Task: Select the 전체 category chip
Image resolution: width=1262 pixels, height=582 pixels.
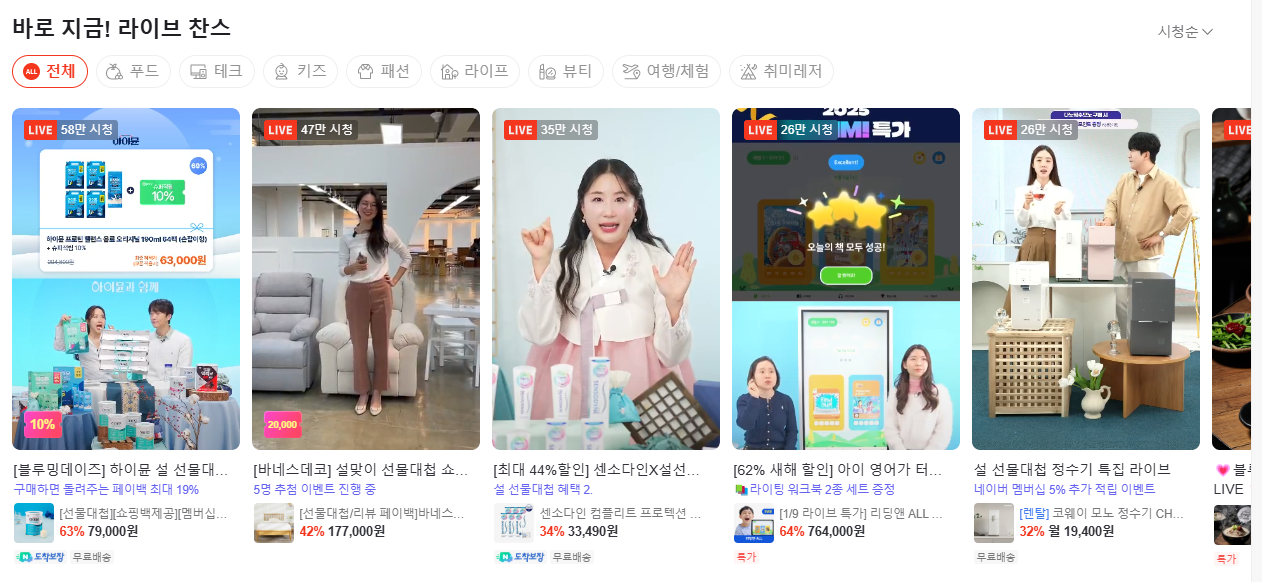Action: (x=50, y=71)
